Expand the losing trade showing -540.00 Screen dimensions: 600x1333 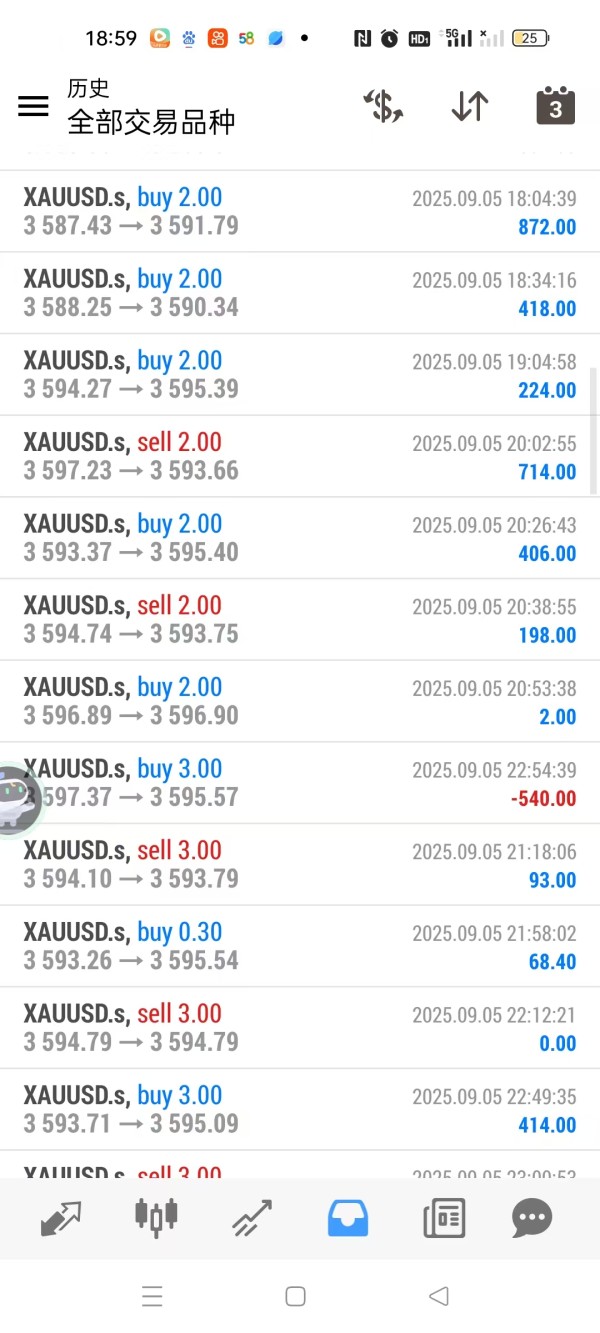point(300,783)
